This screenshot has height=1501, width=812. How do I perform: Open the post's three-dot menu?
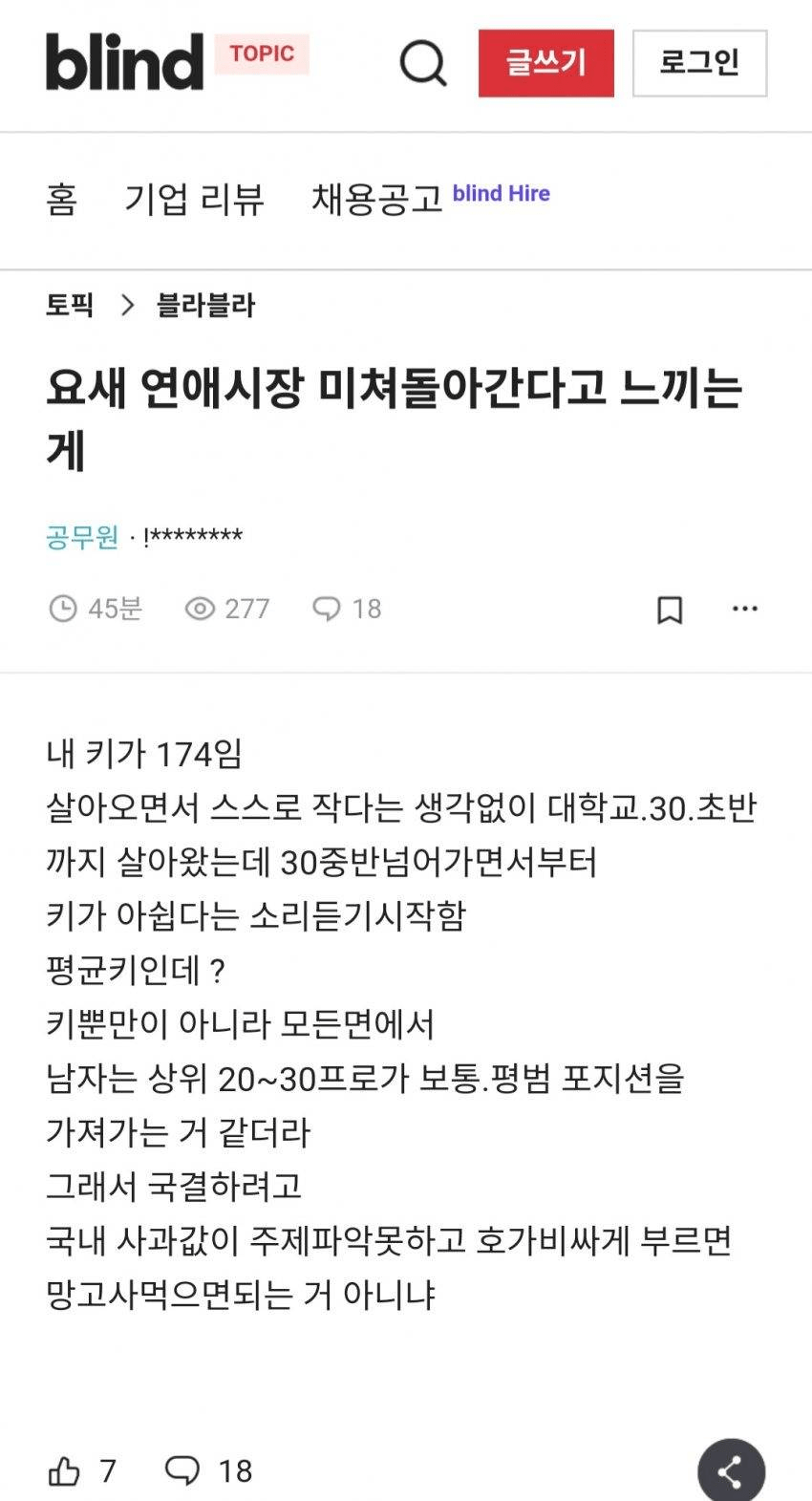(744, 609)
